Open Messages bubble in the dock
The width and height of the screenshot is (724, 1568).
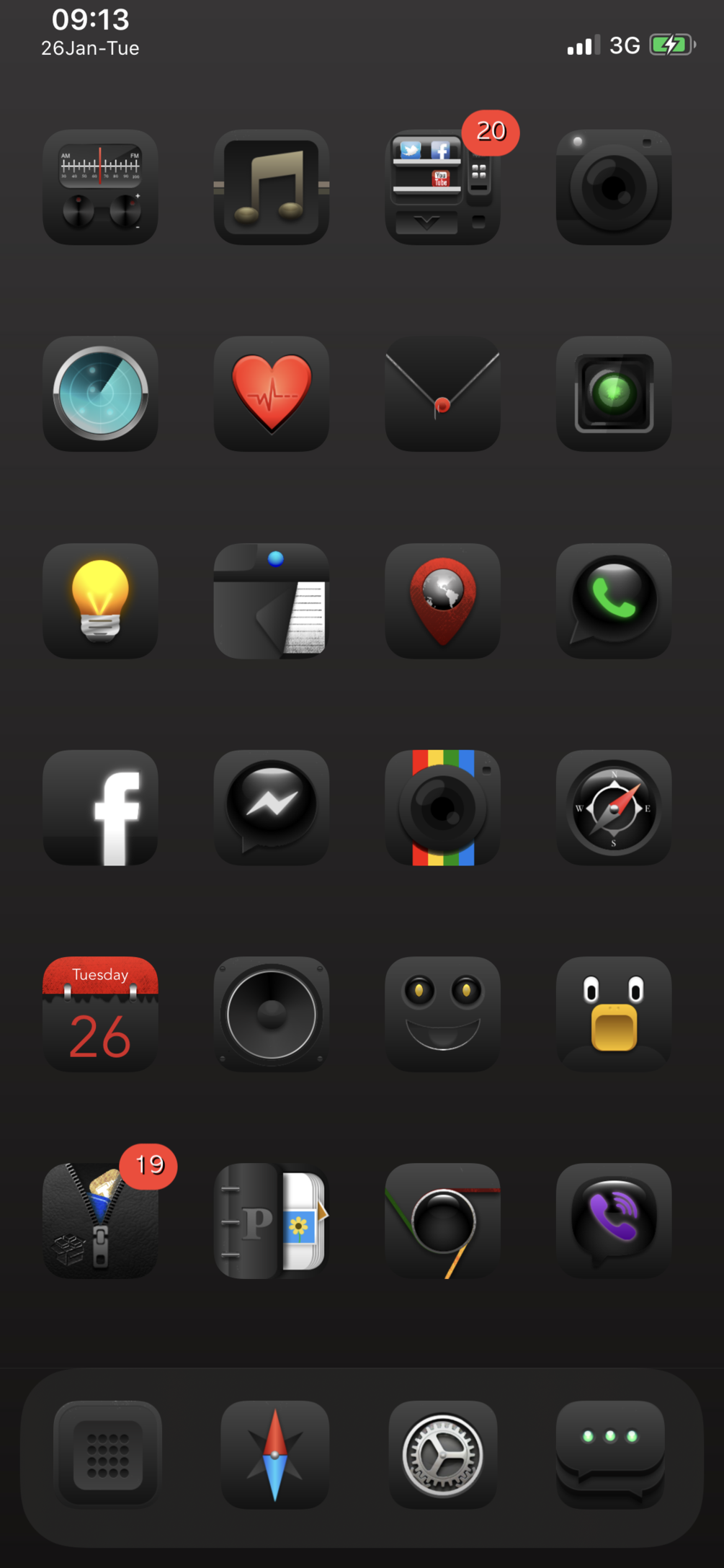tap(610, 1454)
